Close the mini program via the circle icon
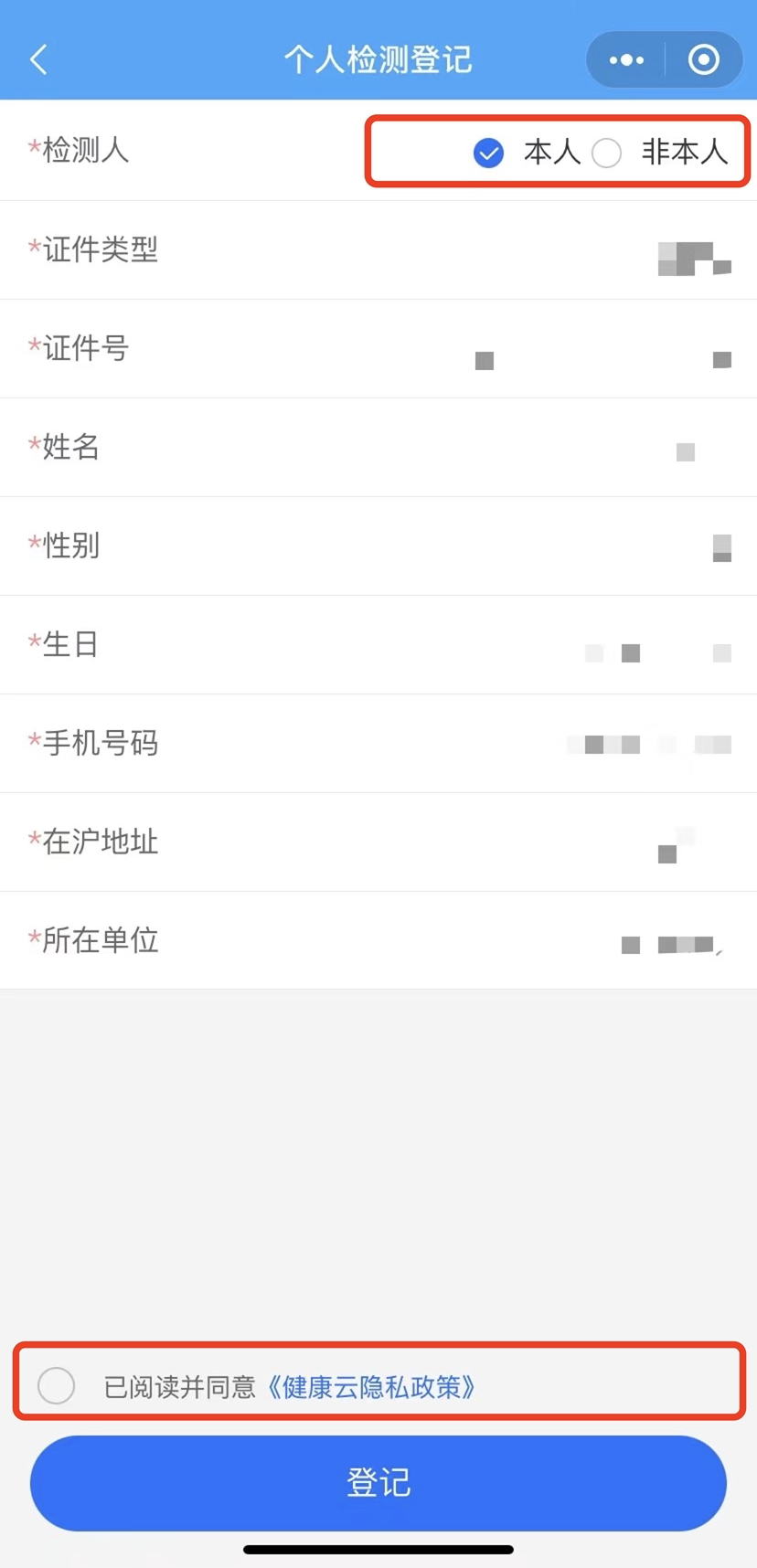This screenshot has height=1568, width=757. tap(703, 60)
